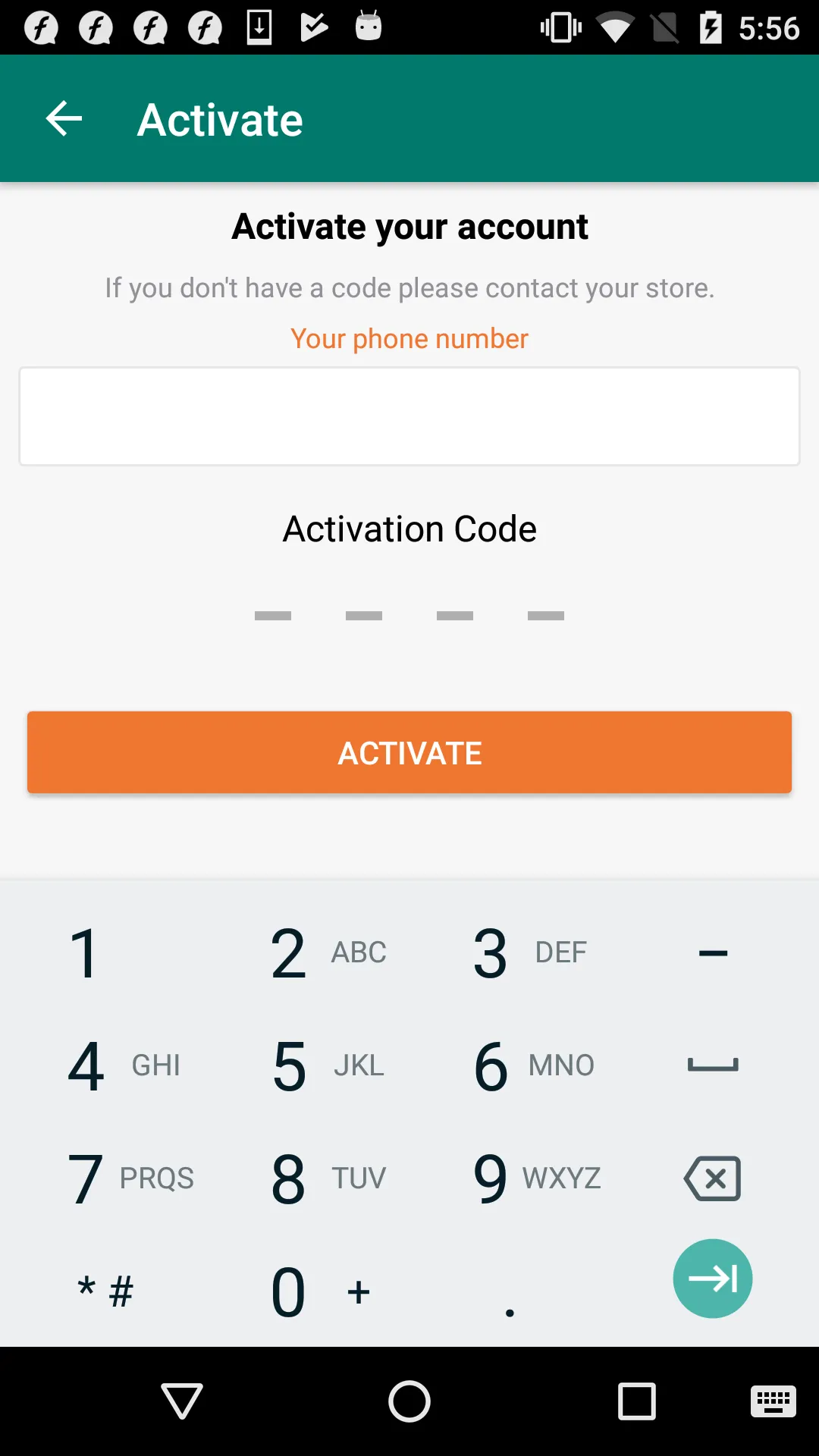Image resolution: width=819 pixels, height=1456 pixels.
Task: Tap the dash key on the keypad
Action: pos(712,952)
